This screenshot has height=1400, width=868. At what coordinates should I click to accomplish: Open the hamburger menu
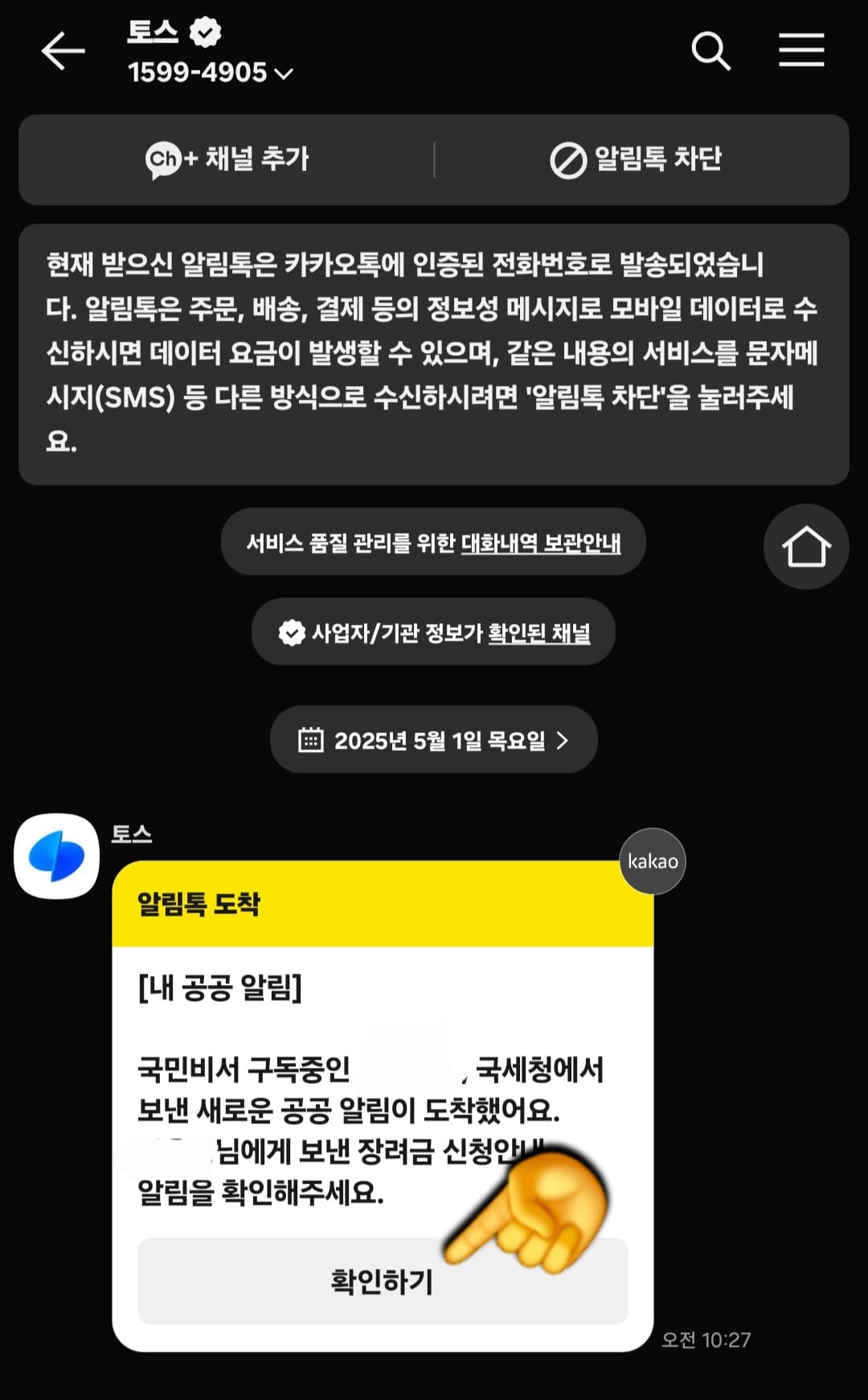(800, 50)
